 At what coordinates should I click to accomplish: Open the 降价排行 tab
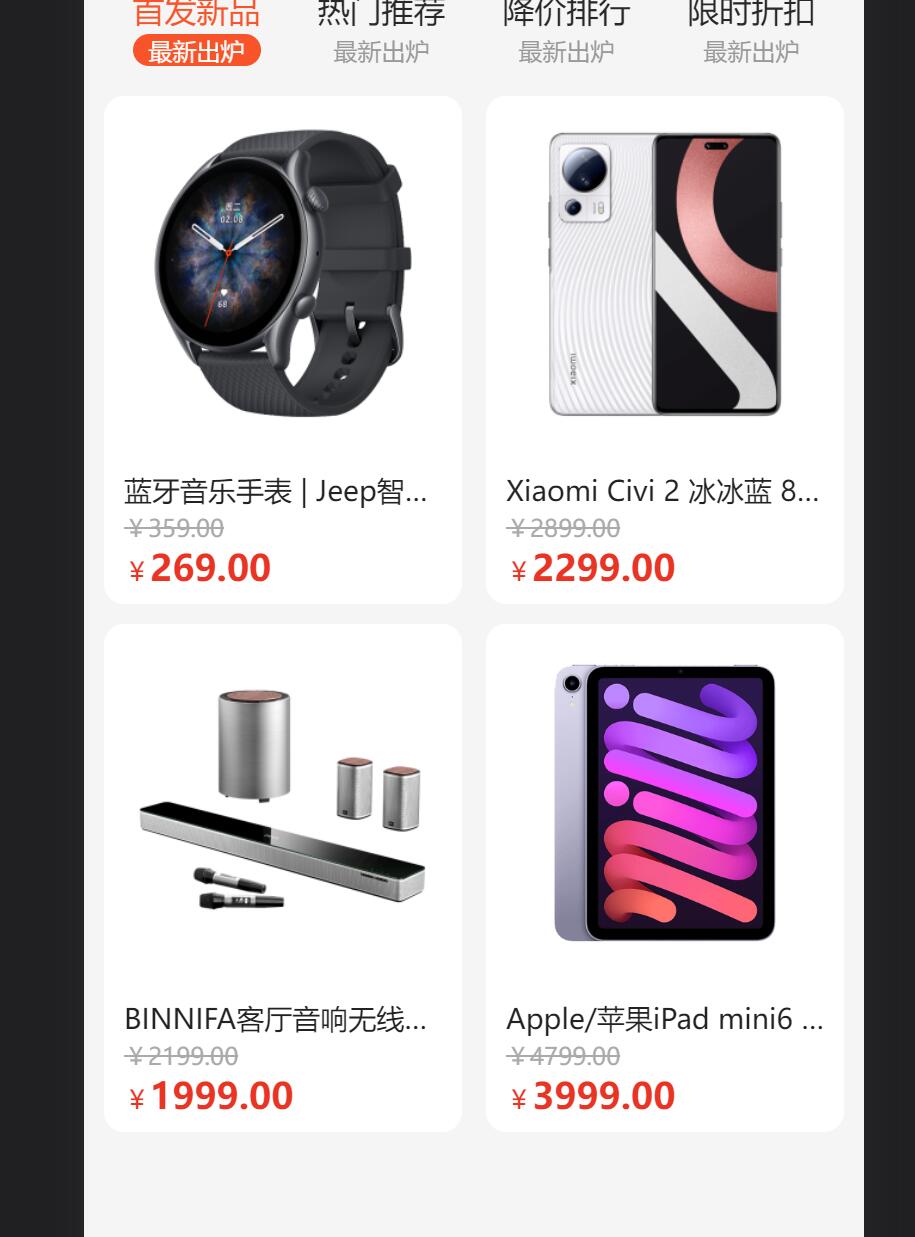point(566,30)
